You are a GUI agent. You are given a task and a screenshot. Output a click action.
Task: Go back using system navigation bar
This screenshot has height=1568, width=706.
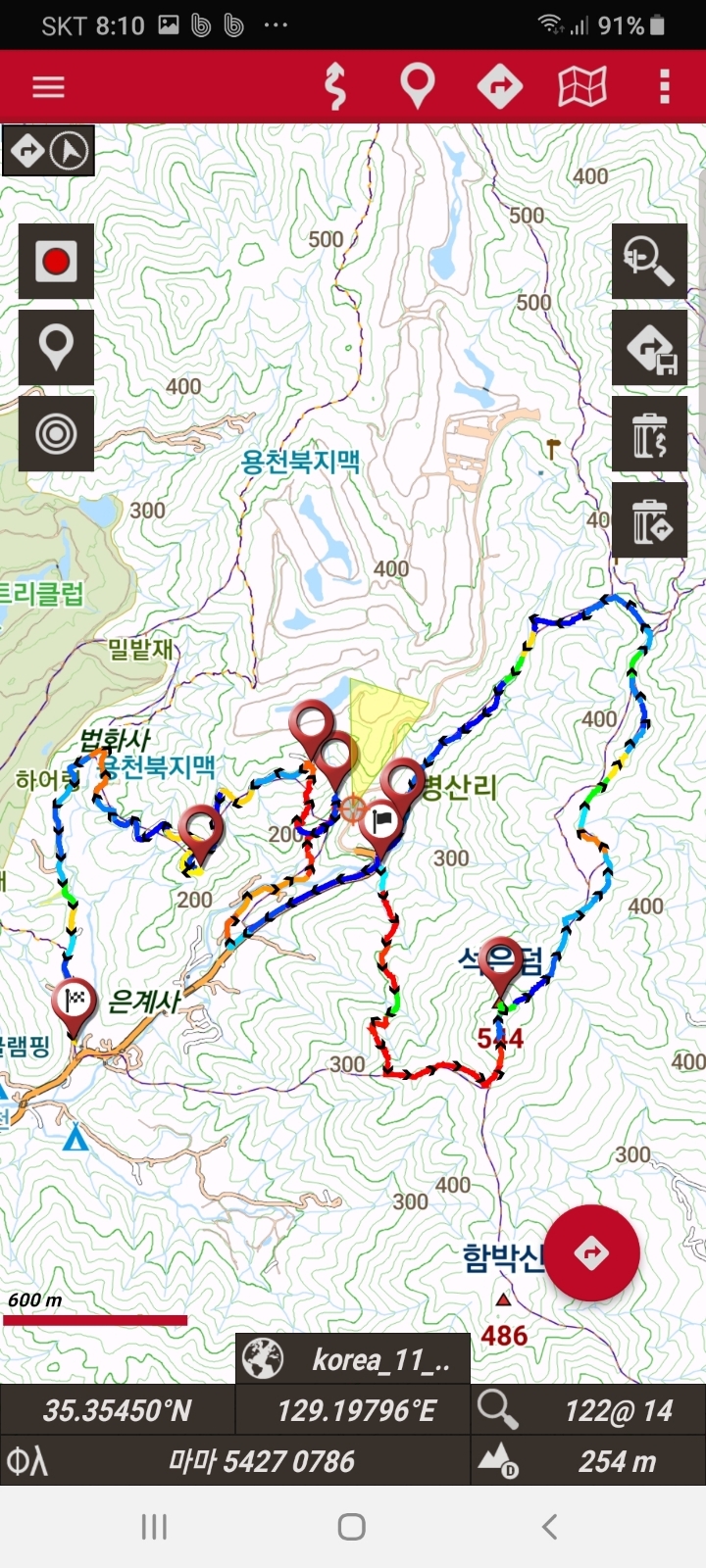coord(550,1526)
